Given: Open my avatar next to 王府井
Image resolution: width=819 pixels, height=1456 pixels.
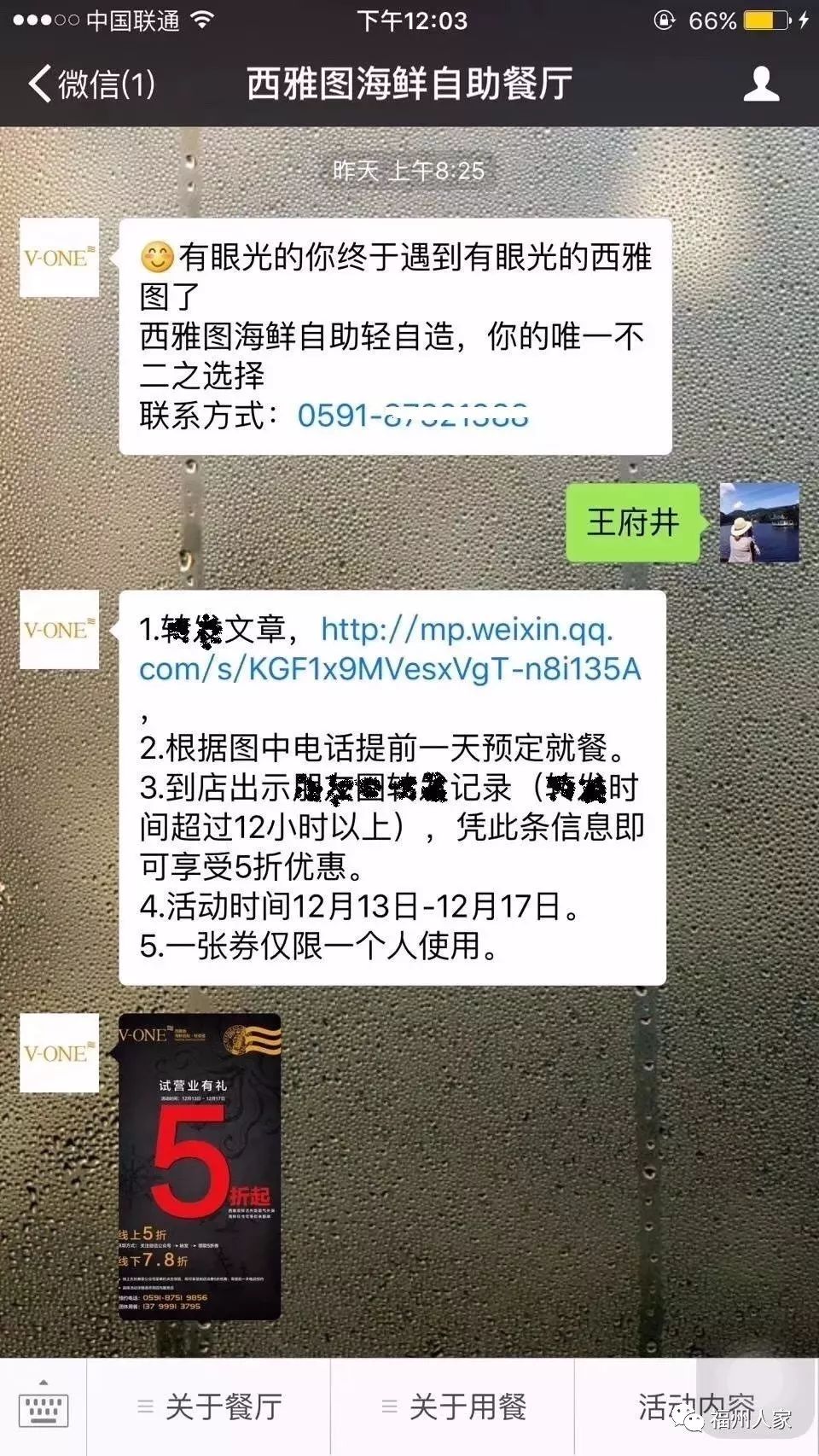Looking at the screenshot, I should pyautogui.click(x=759, y=522).
